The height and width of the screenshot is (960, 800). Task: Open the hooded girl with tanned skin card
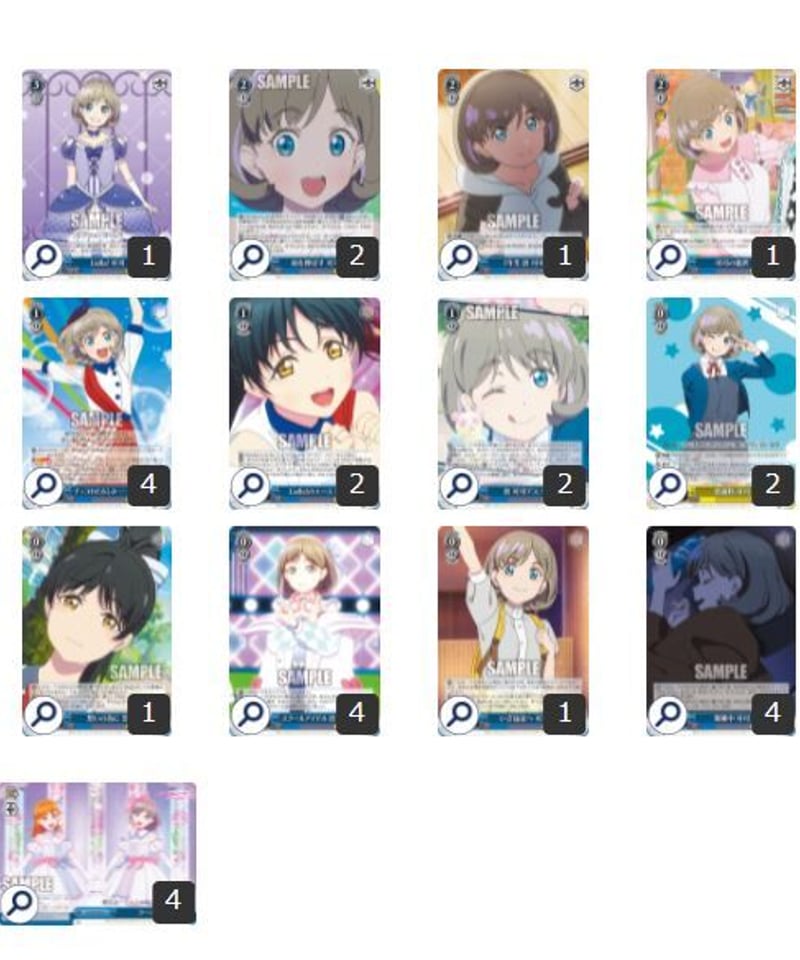click(512, 160)
